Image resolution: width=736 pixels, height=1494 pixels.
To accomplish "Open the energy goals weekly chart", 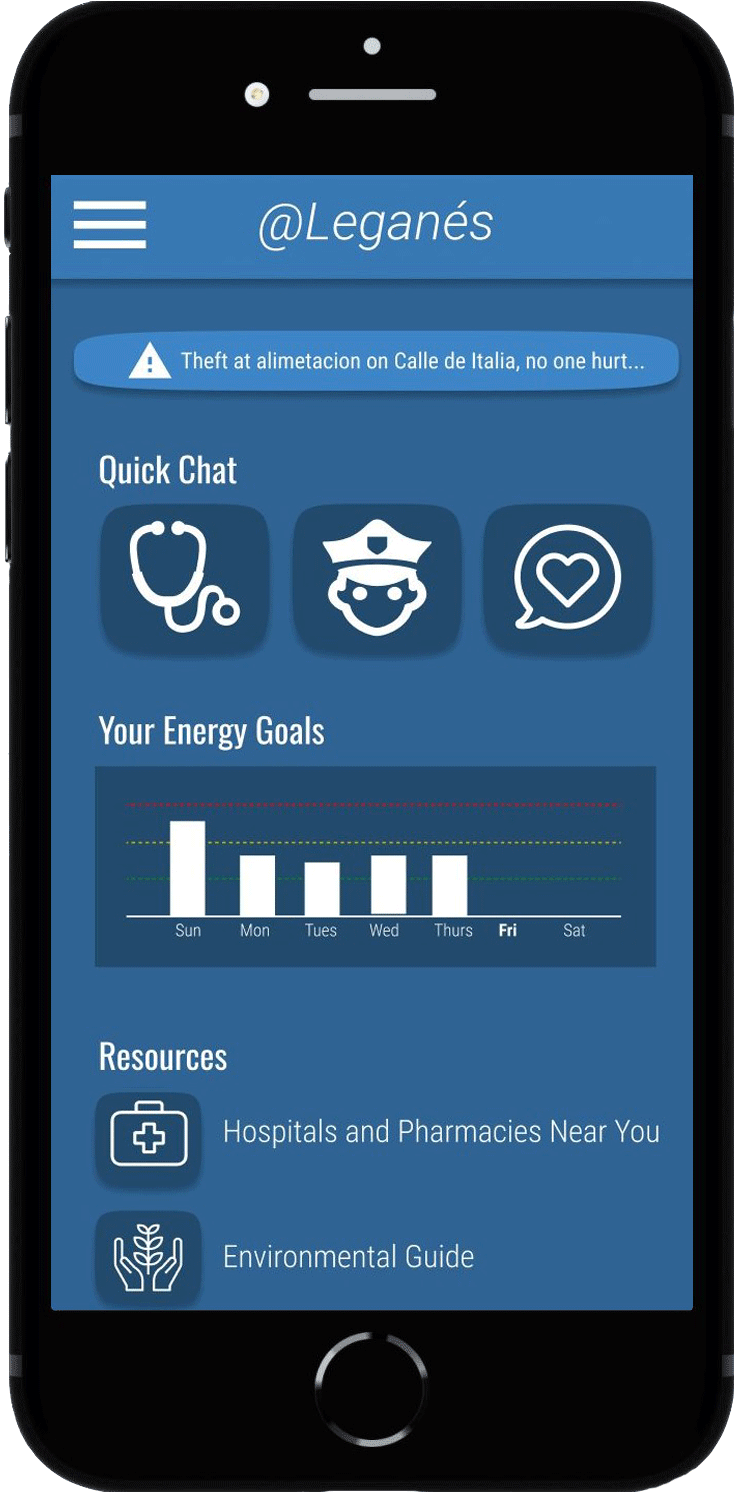I will (x=375, y=866).
